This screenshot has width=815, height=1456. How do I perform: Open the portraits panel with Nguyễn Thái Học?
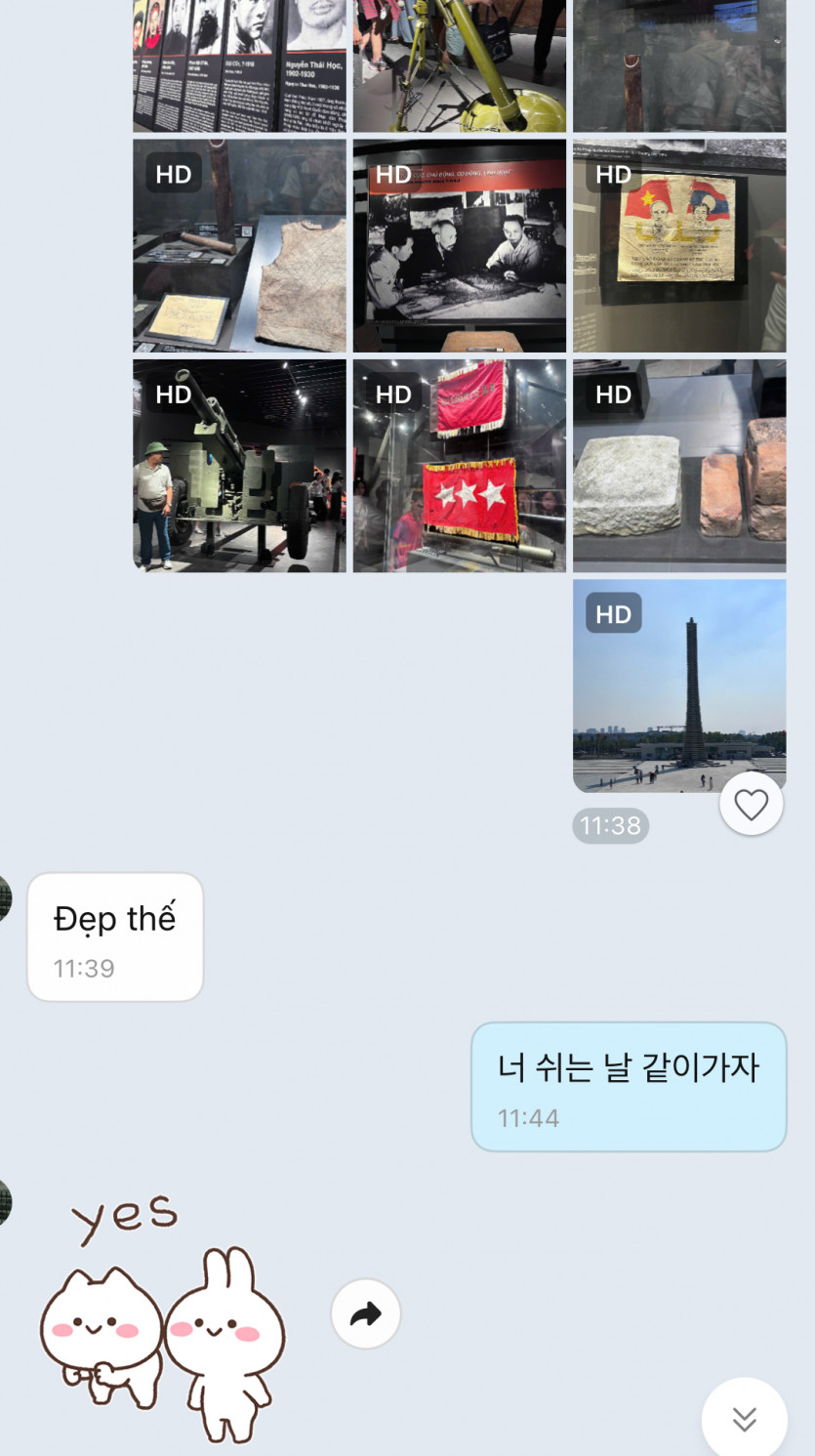pyautogui.click(x=239, y=63)
